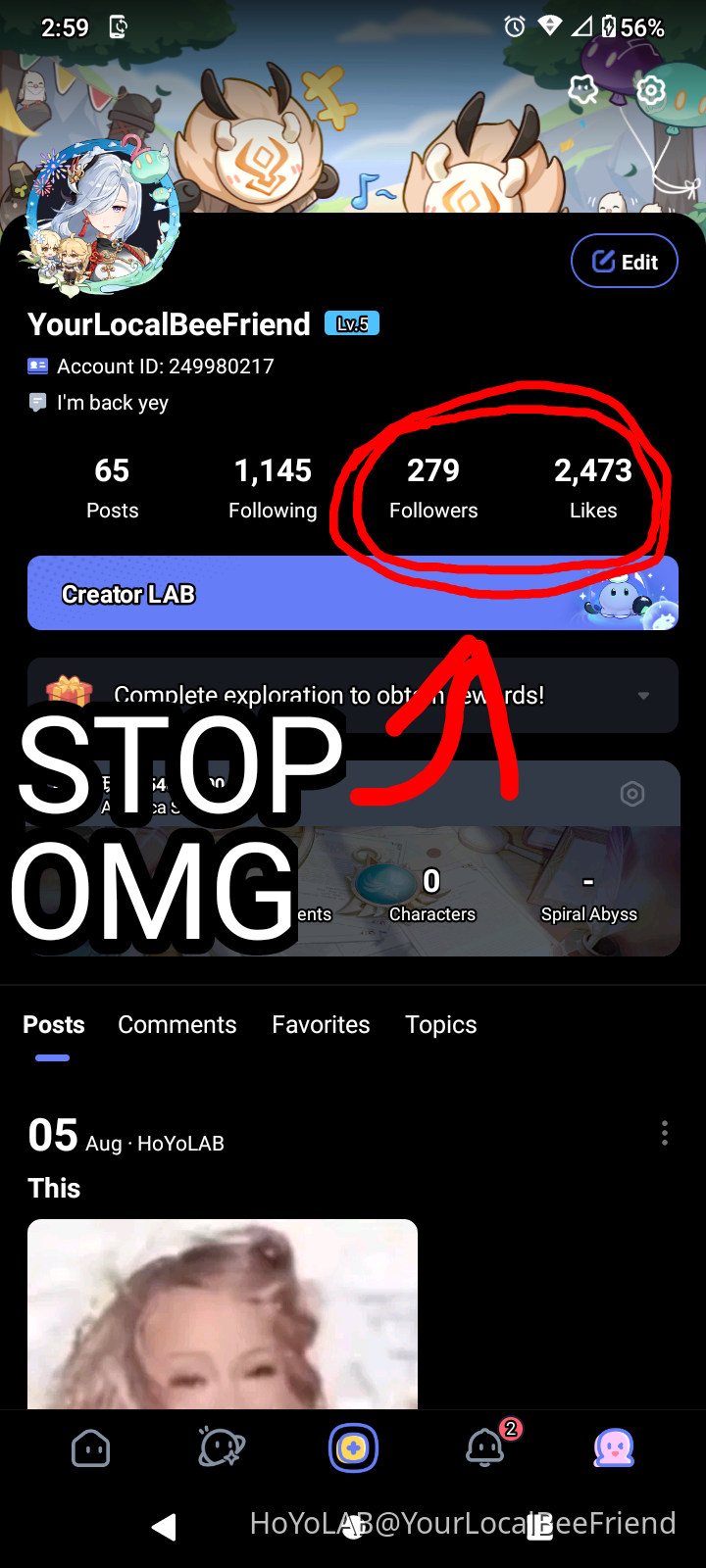Screen dimensions: 706x1568
Task: Expand the Complete exploration rewards banner
Action: tap(643, 696)
